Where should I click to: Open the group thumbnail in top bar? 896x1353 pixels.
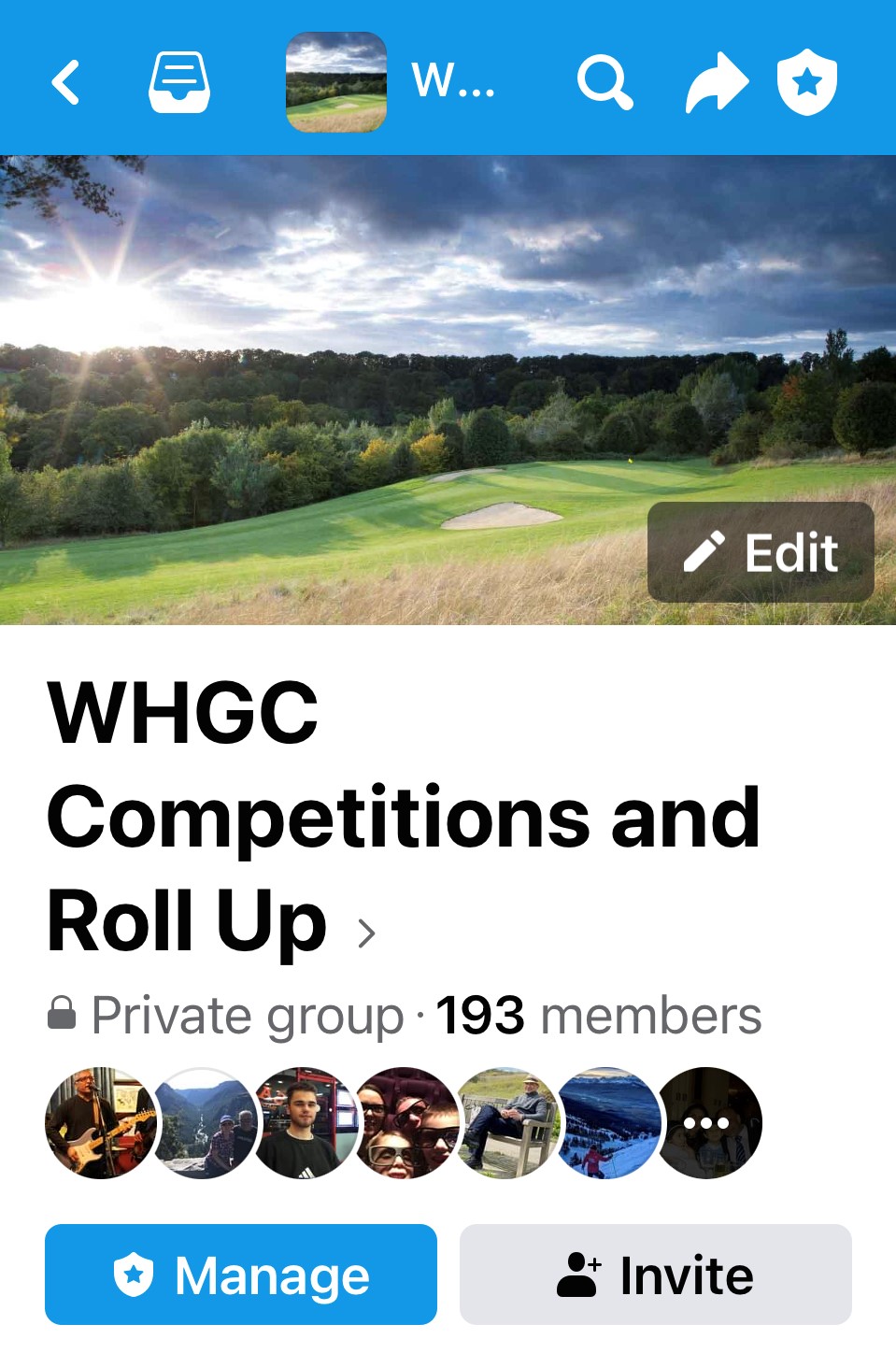coord(336,82)
